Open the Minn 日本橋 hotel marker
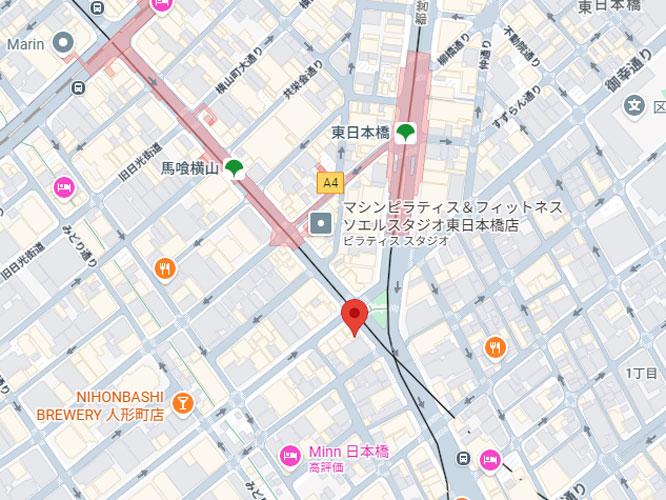The width and height of the screenshot is (666, 500). click(290, 453)
